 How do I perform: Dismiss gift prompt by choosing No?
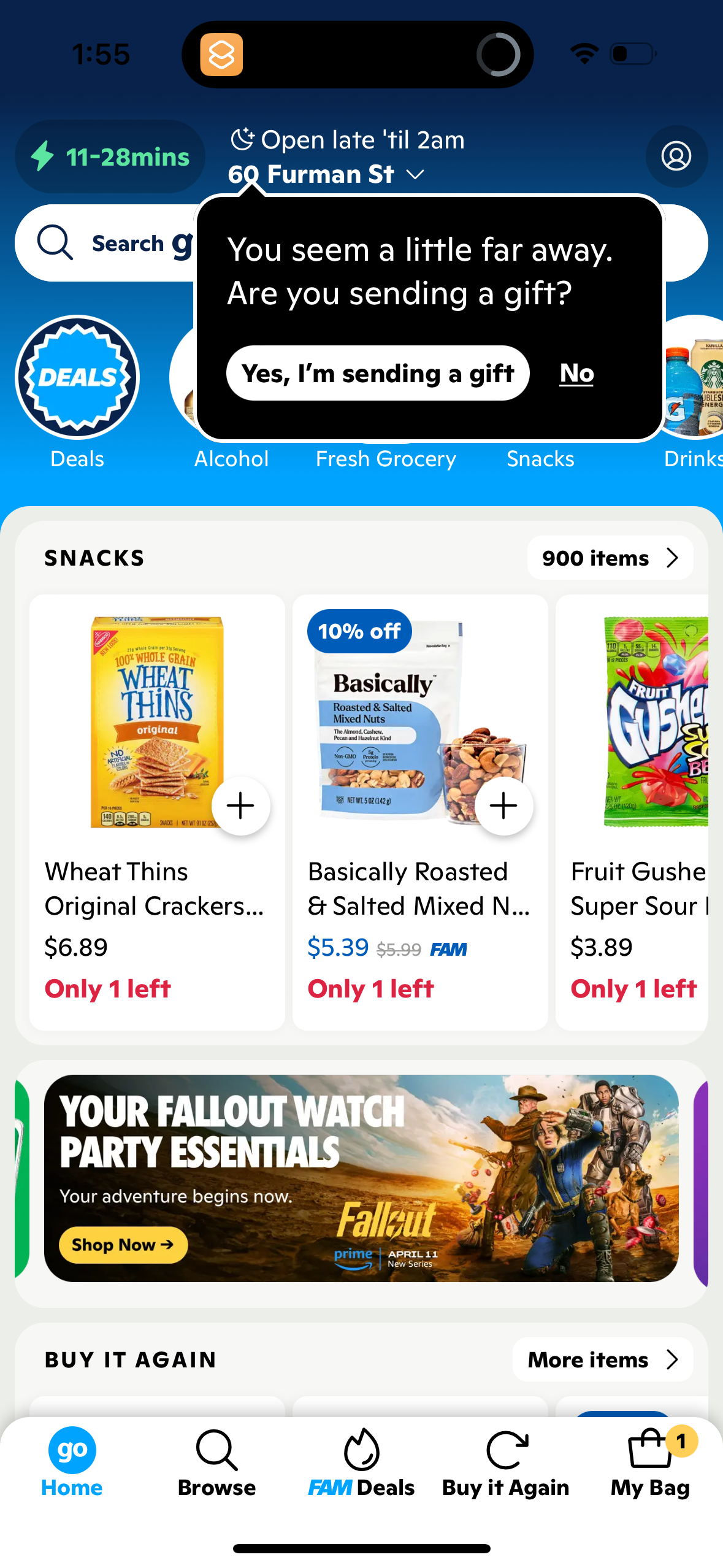[575, 373]
